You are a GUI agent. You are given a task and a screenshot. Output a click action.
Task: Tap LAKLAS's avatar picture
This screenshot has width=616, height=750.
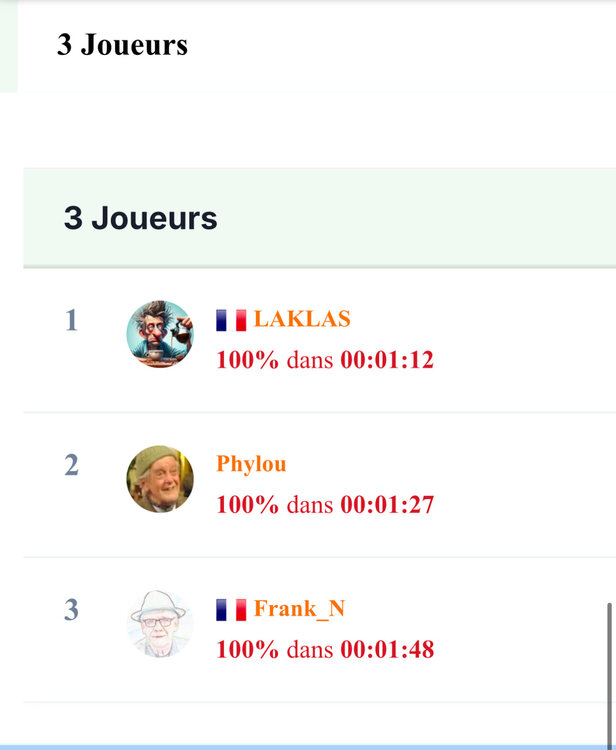coord(160,334)
